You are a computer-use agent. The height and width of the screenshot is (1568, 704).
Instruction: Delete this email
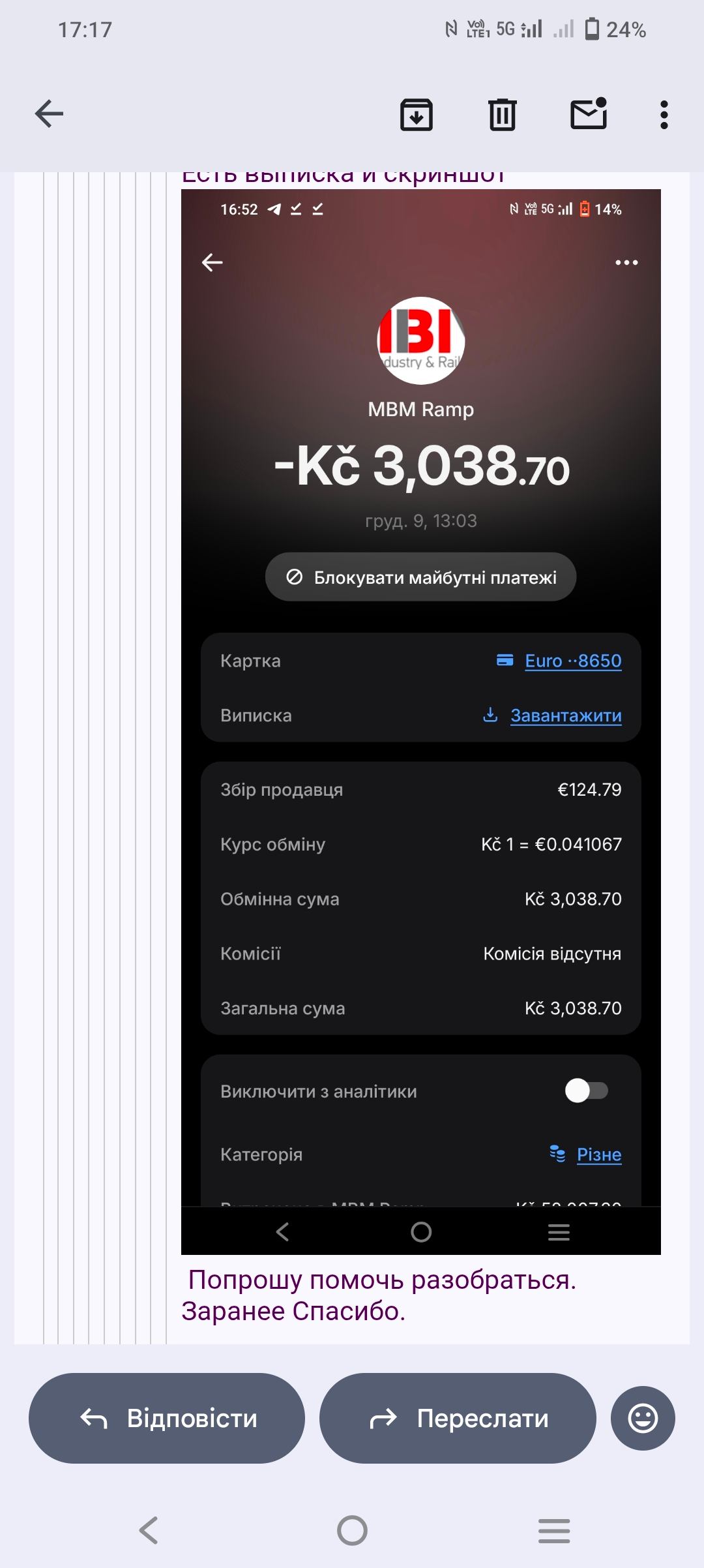pos(502,115)
